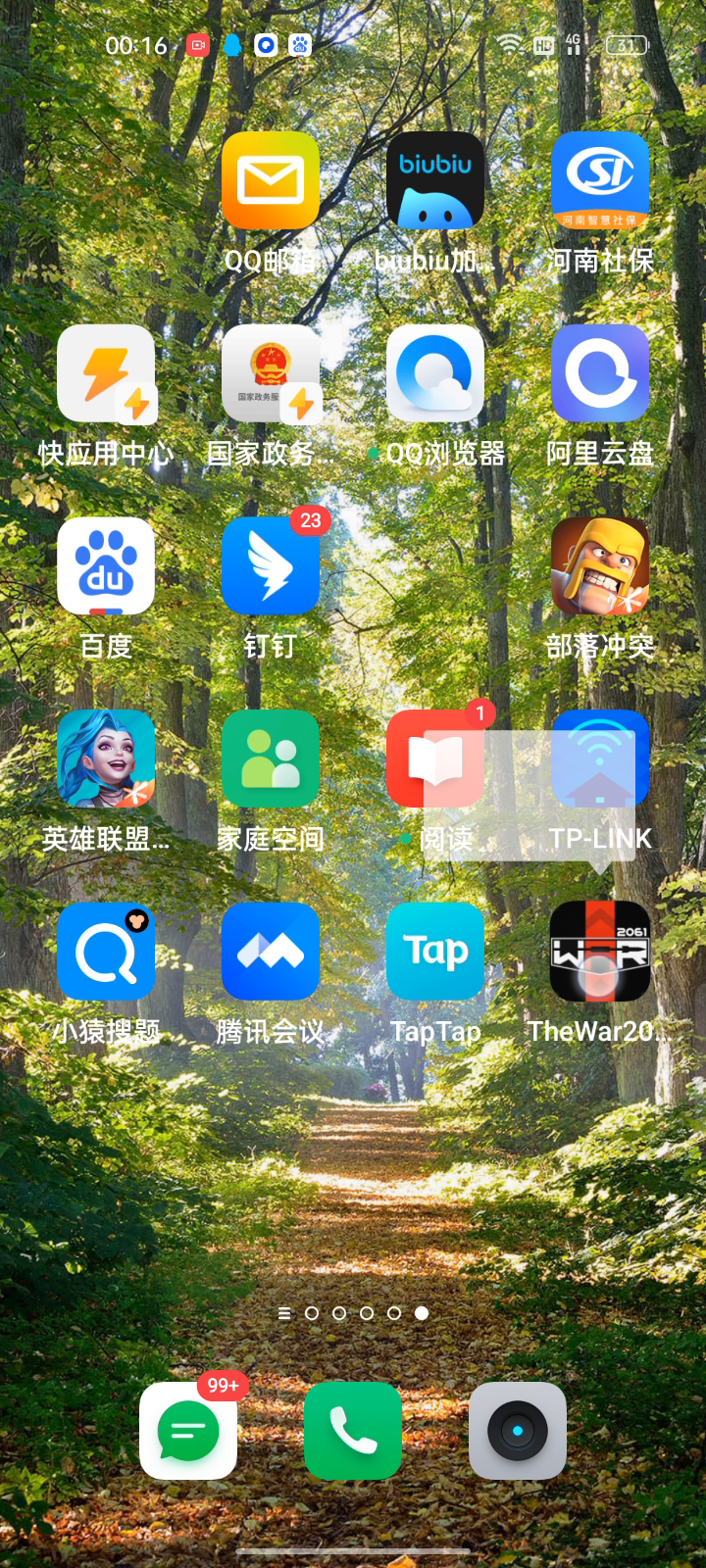
Task: Open 小猿搜题
Action: coord(106,952)
